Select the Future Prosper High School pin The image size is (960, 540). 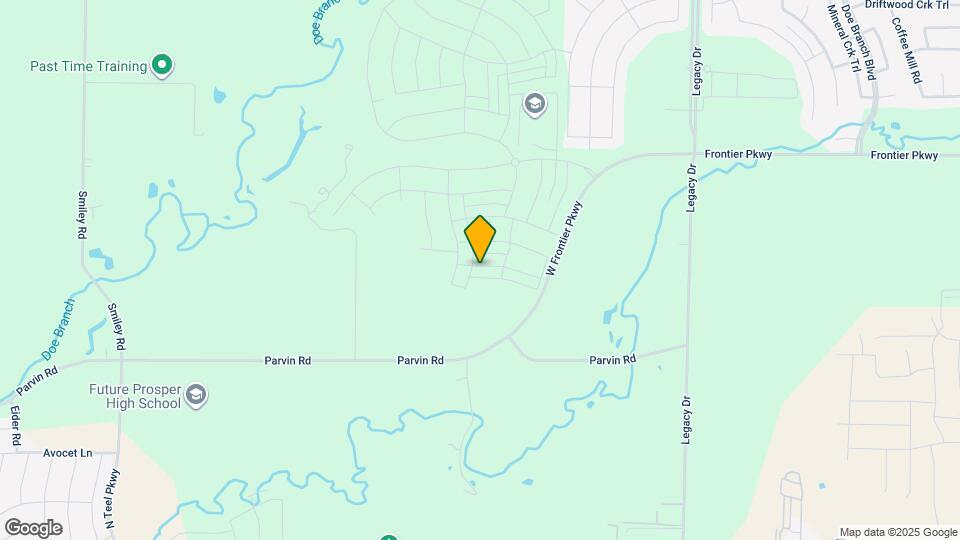tap(196, 395)
